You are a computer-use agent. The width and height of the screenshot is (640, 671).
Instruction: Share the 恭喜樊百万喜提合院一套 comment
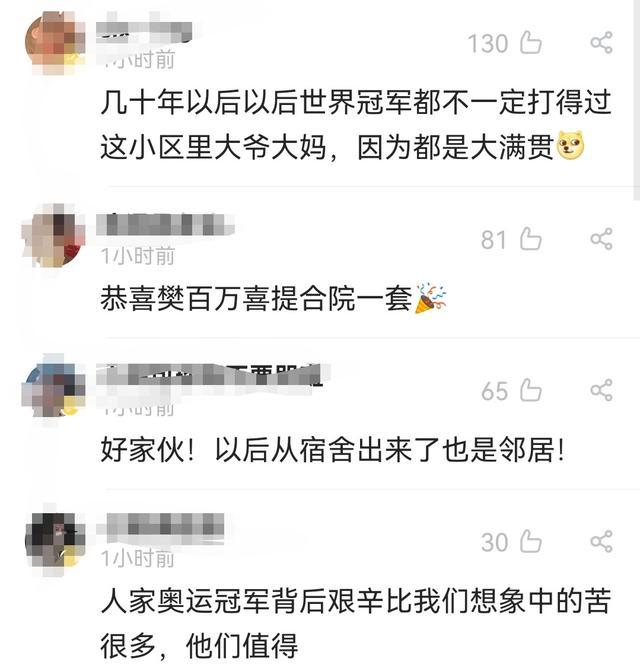[x=600, y=239]
